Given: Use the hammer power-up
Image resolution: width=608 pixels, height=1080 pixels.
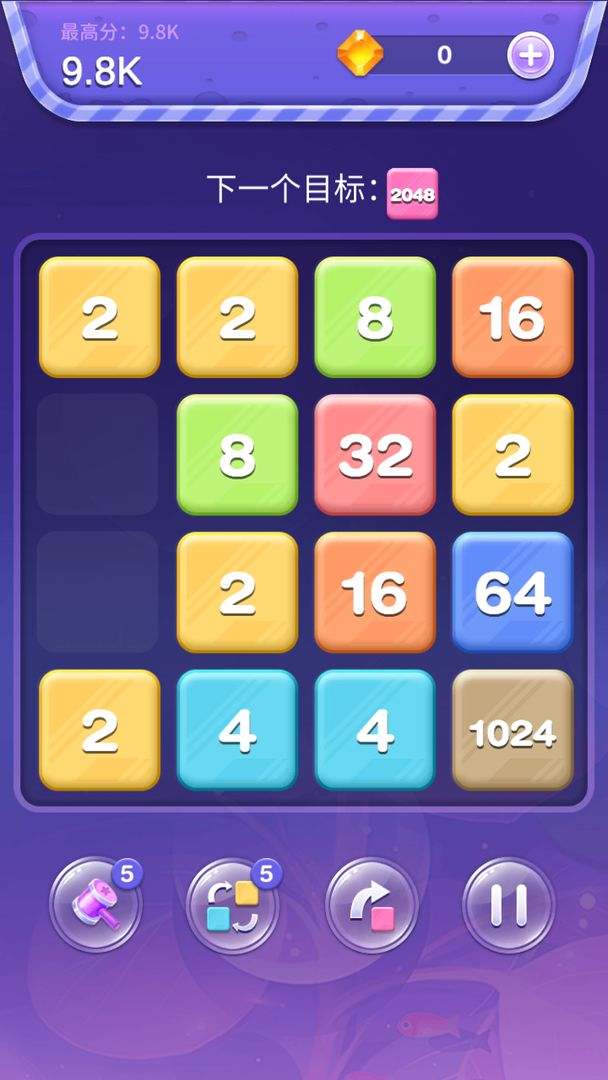Looking at the screenshot, I should tap(96, 905).
